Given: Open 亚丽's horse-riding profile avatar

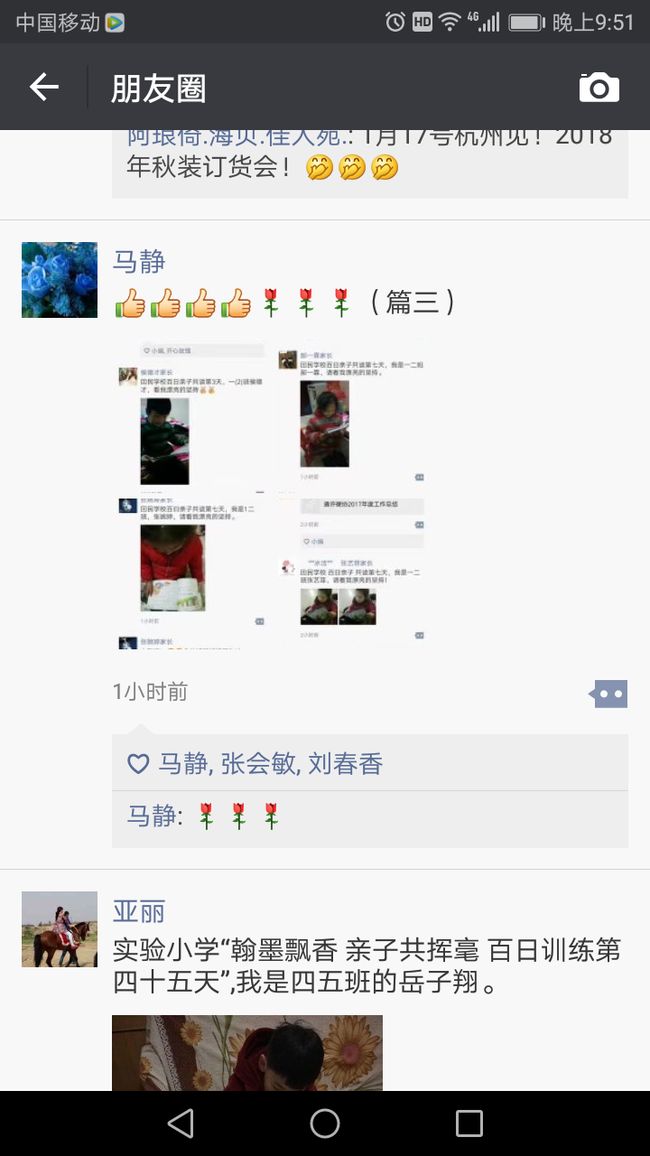Looking at the screenshot, I should tap(60, 929).
